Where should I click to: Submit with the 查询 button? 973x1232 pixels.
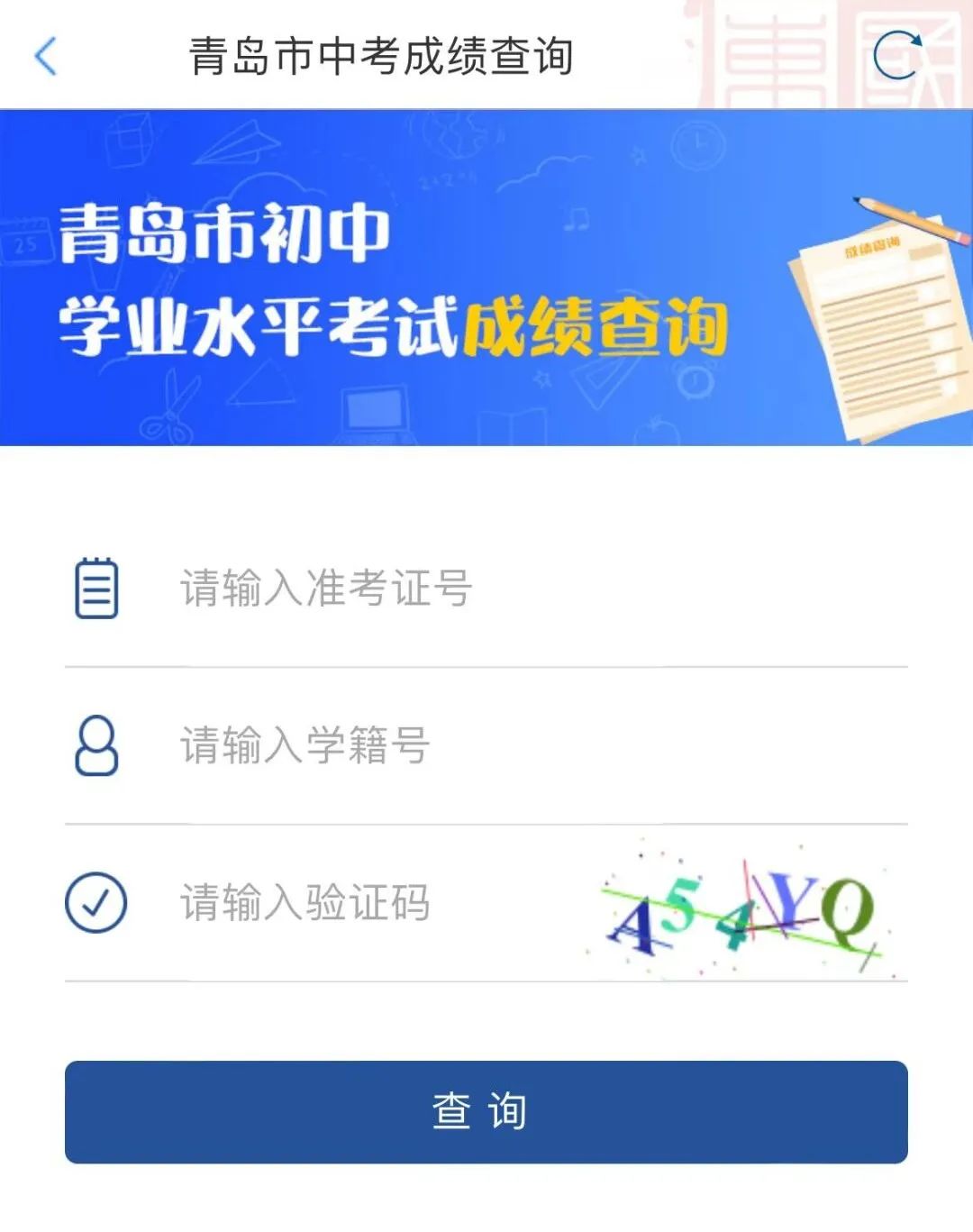(486, 1111)
